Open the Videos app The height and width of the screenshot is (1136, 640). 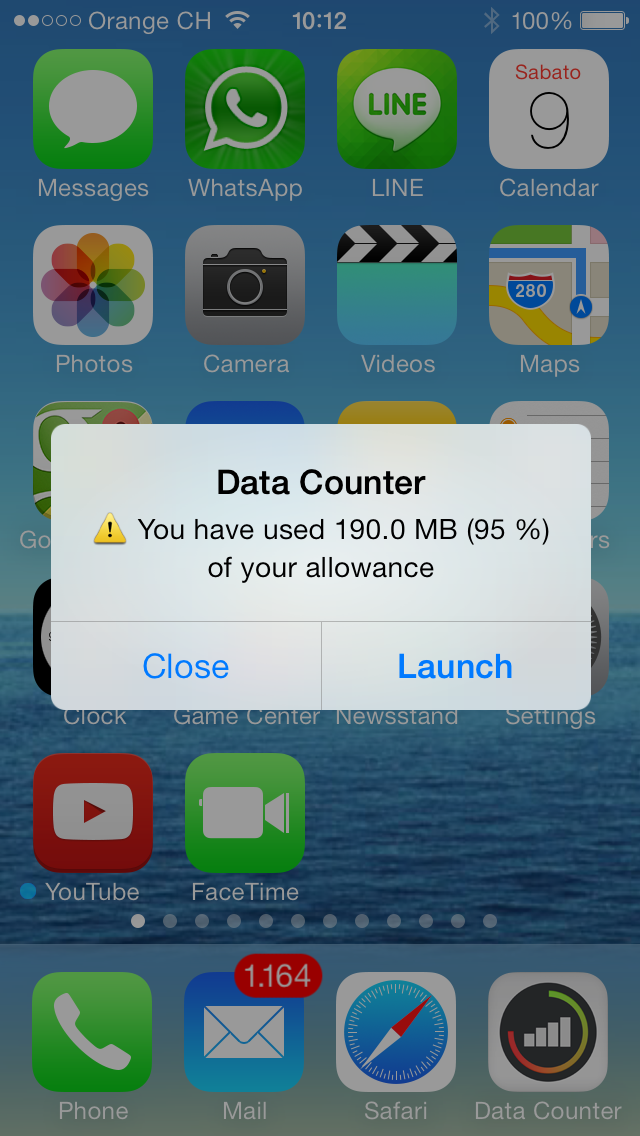point(397,285)
